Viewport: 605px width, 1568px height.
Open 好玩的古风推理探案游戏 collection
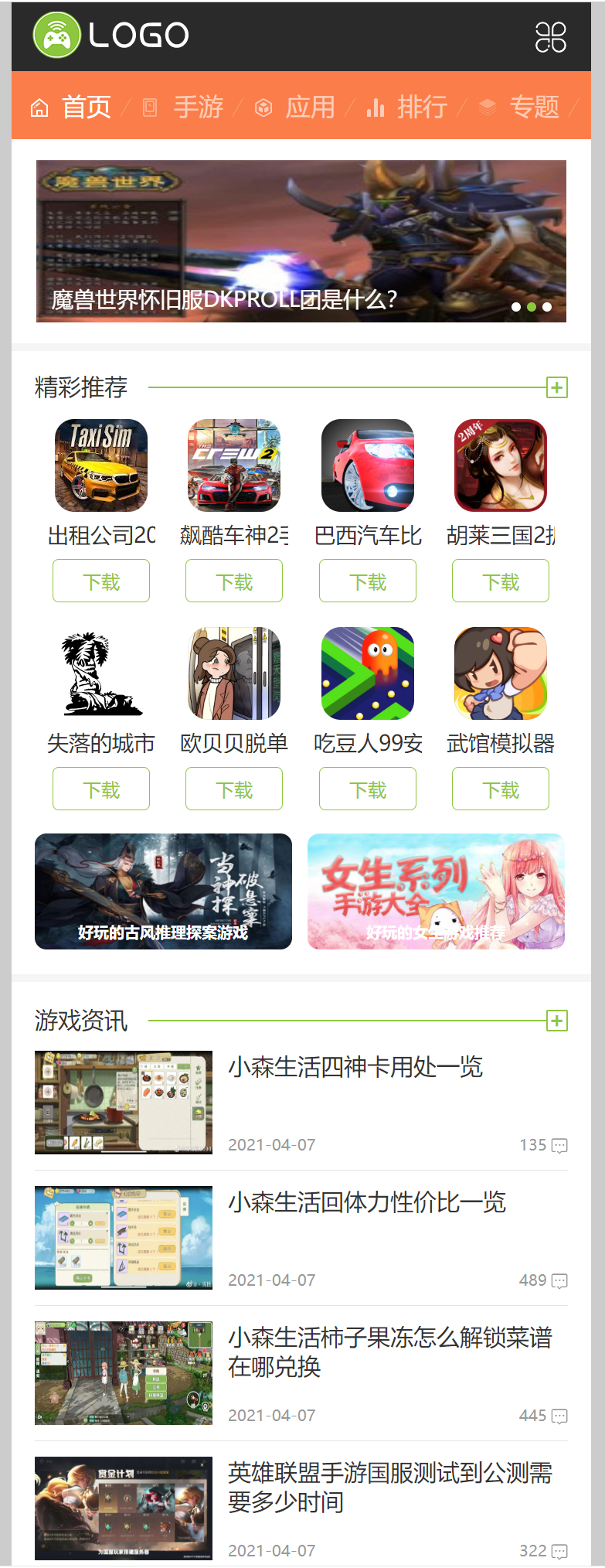[x=163, y=891]
